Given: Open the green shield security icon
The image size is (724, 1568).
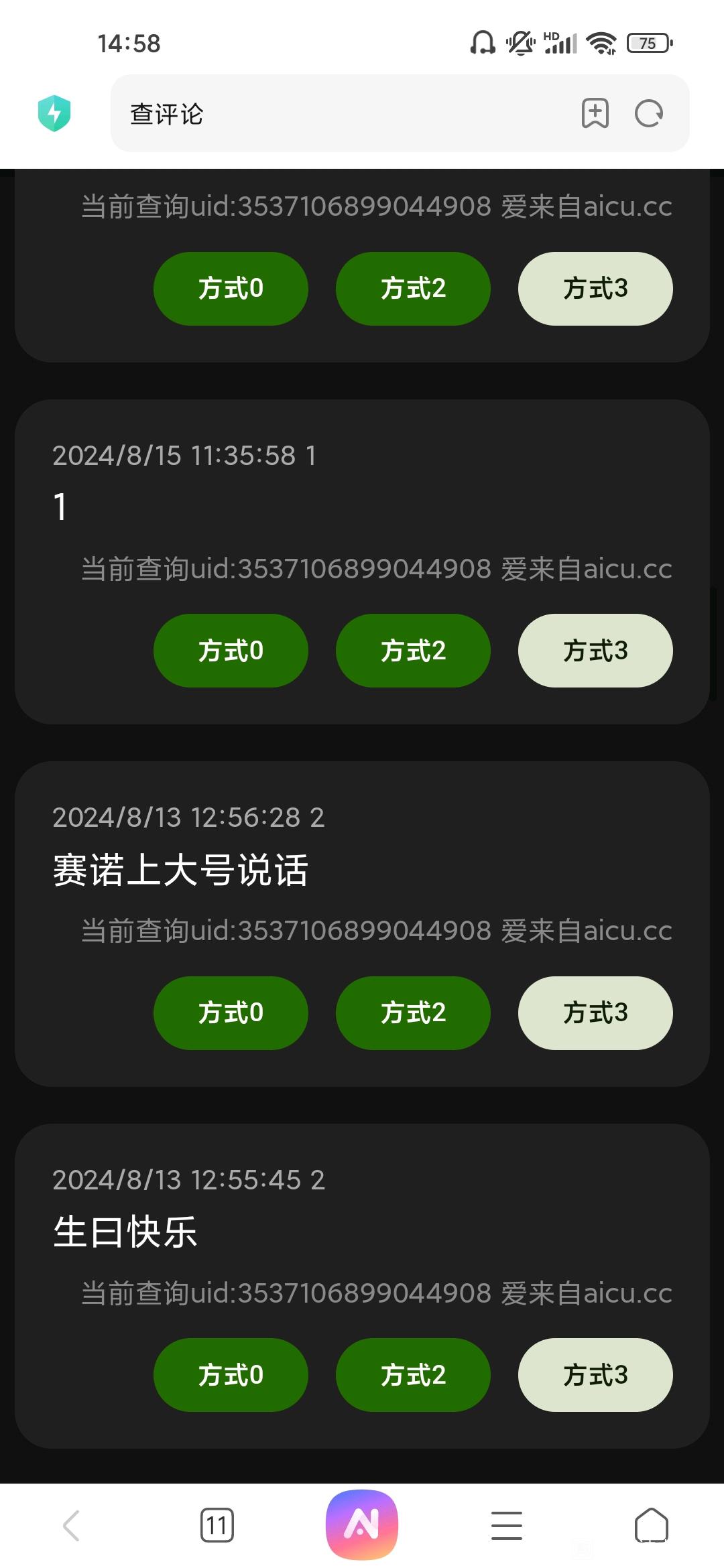Looking at the screenshot, I should (x=54, y=113).
